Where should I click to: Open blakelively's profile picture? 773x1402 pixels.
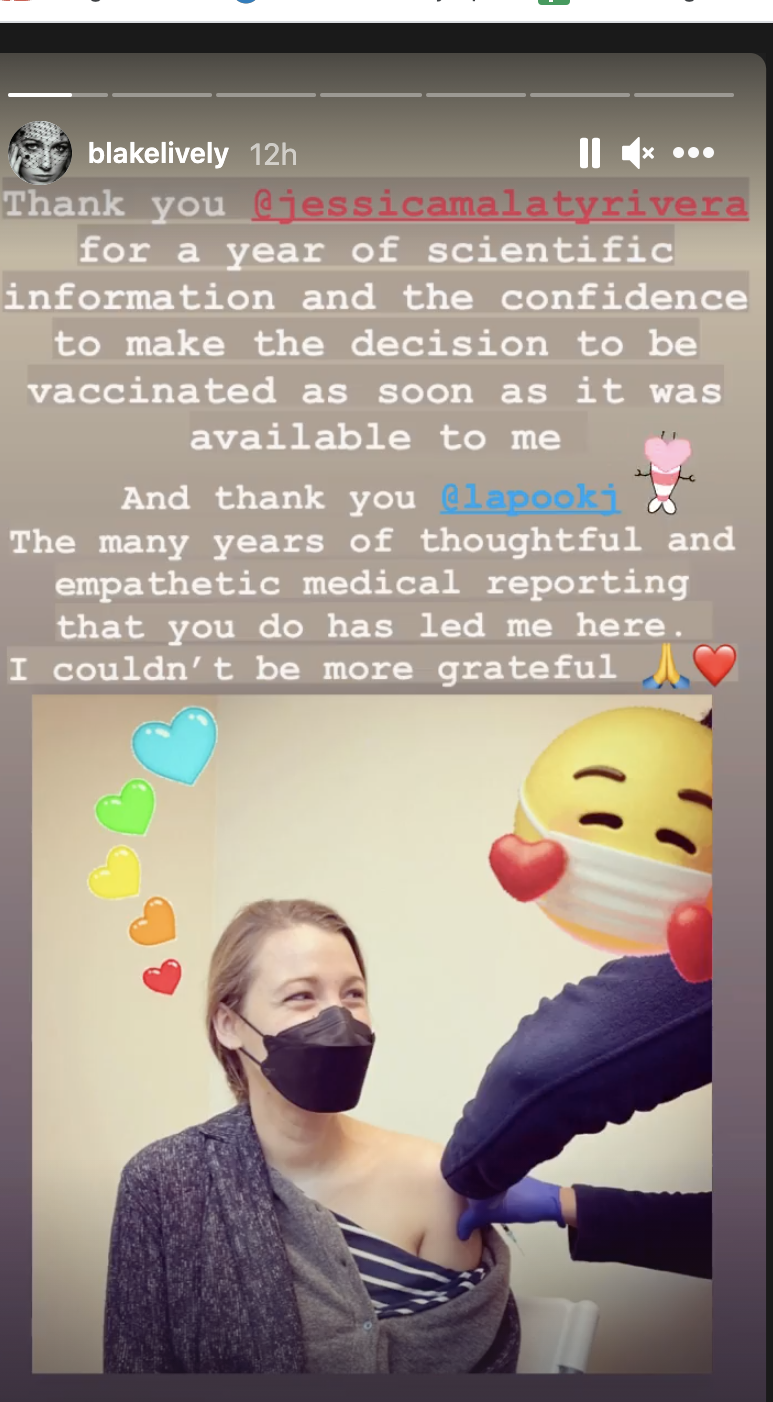pyautogui.click(x=40, y=153)
